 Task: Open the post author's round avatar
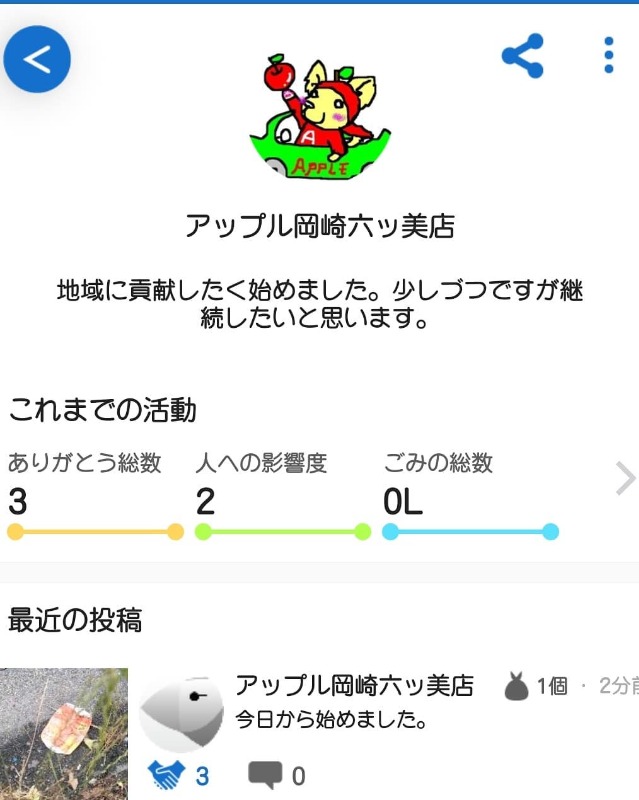182,713
